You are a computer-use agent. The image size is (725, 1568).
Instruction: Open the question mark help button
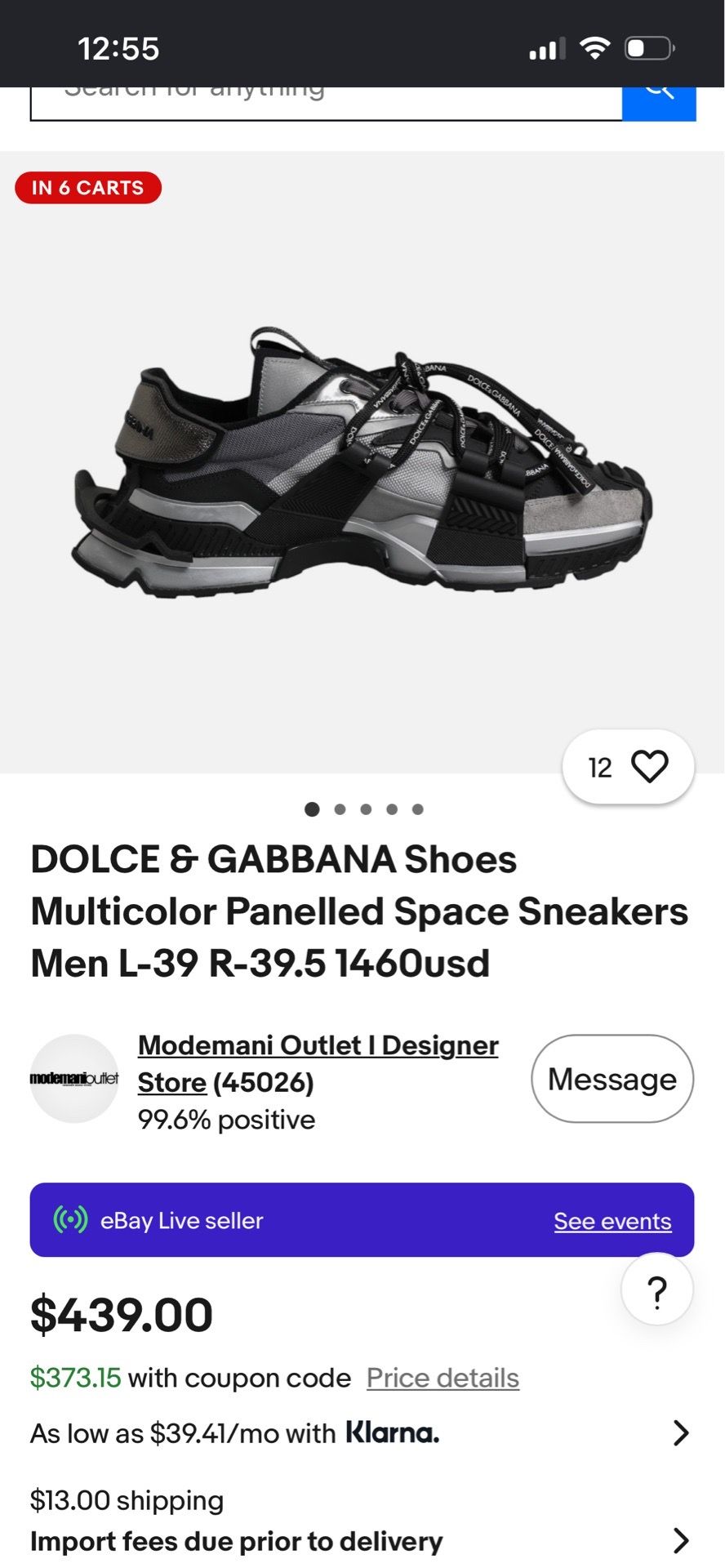(657, 1290)
